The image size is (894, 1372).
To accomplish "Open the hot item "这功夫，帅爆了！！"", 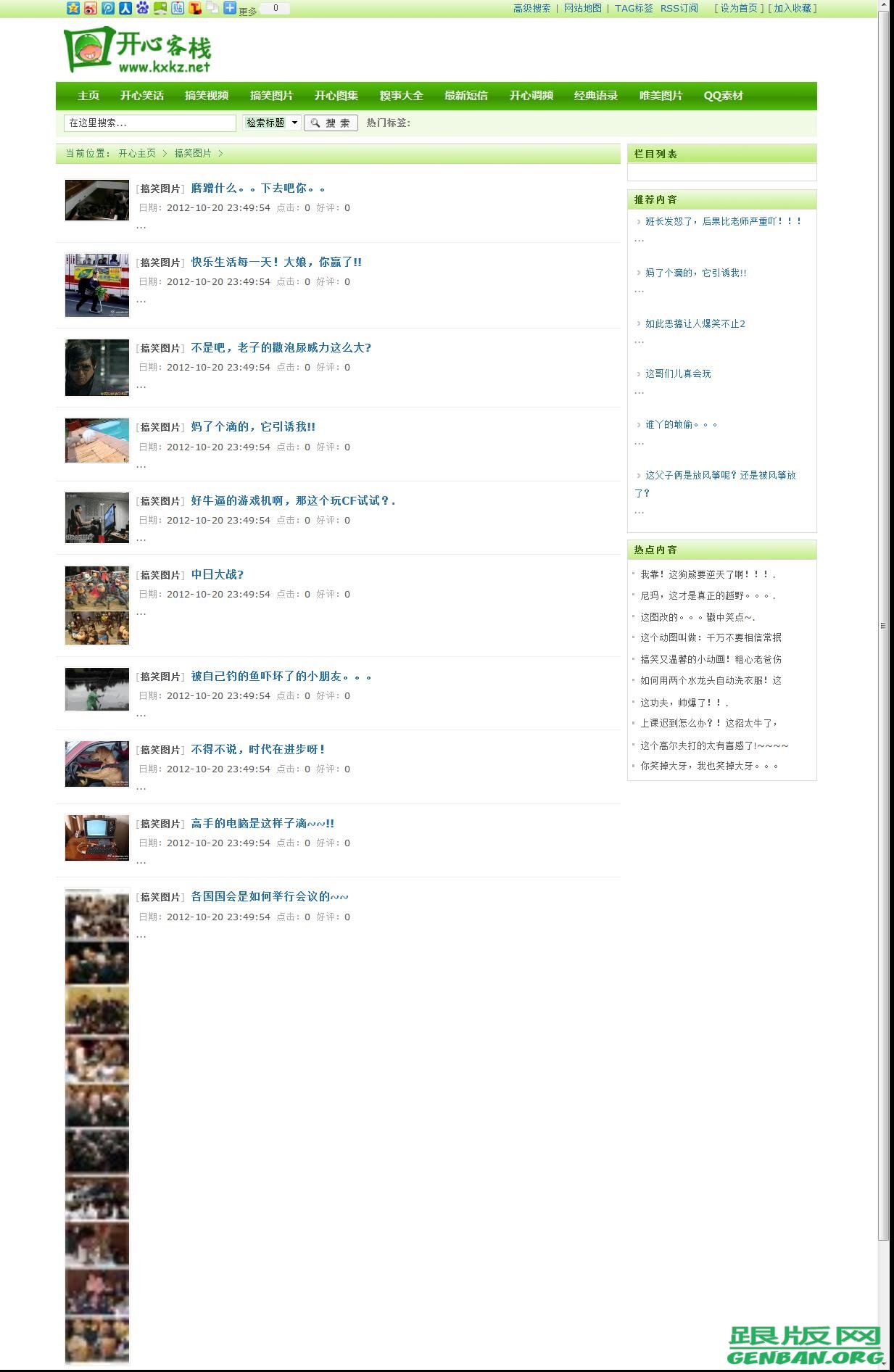I will click(x=683, y=703).
